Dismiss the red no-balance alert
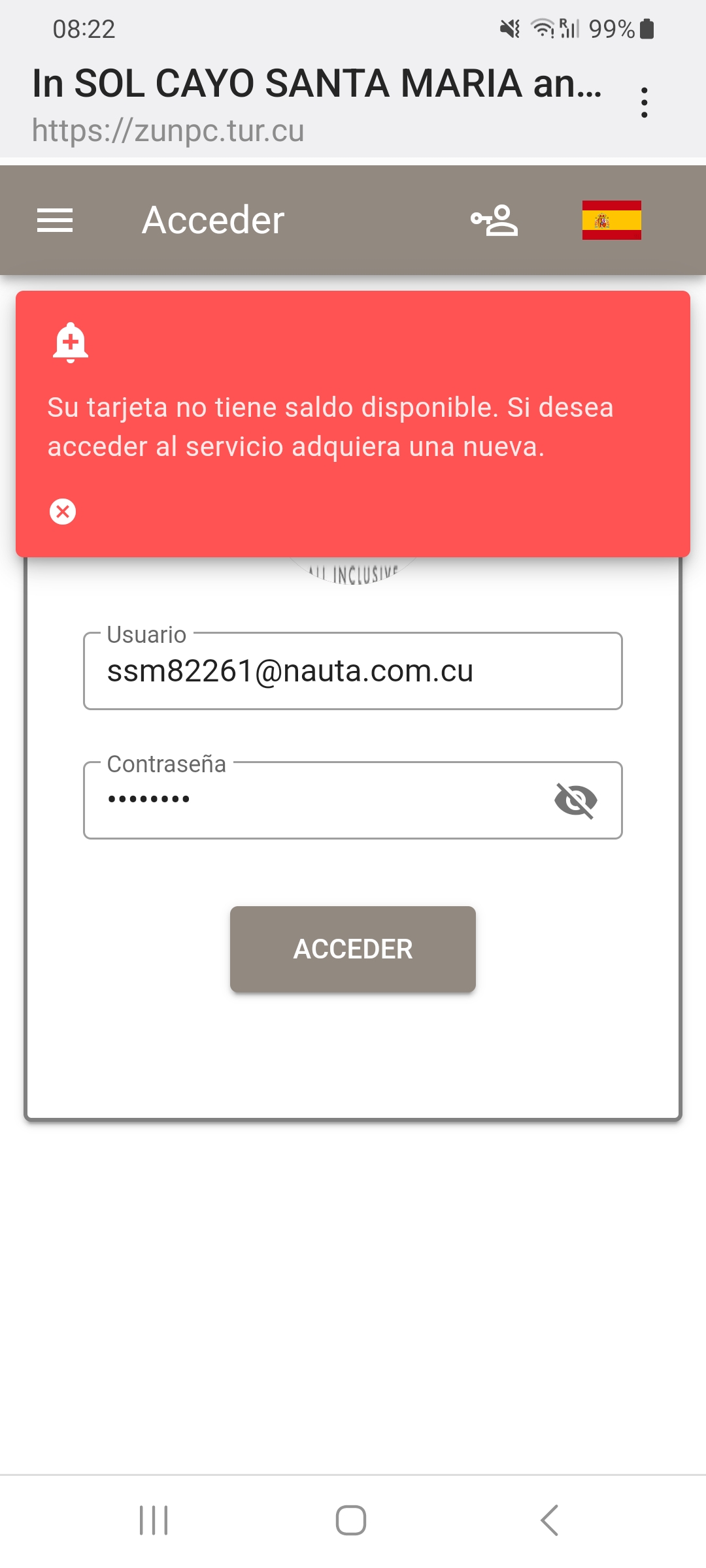The image size is (706, 1568). [x=63, y=511]
